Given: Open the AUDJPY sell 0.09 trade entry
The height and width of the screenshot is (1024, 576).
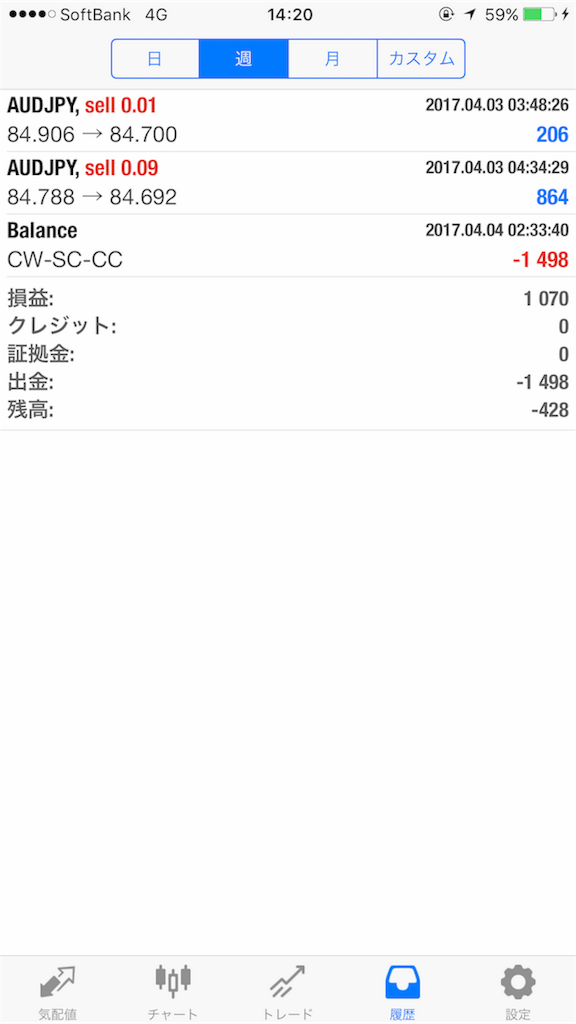Looking at the screenshot, I should coord(288,183).
